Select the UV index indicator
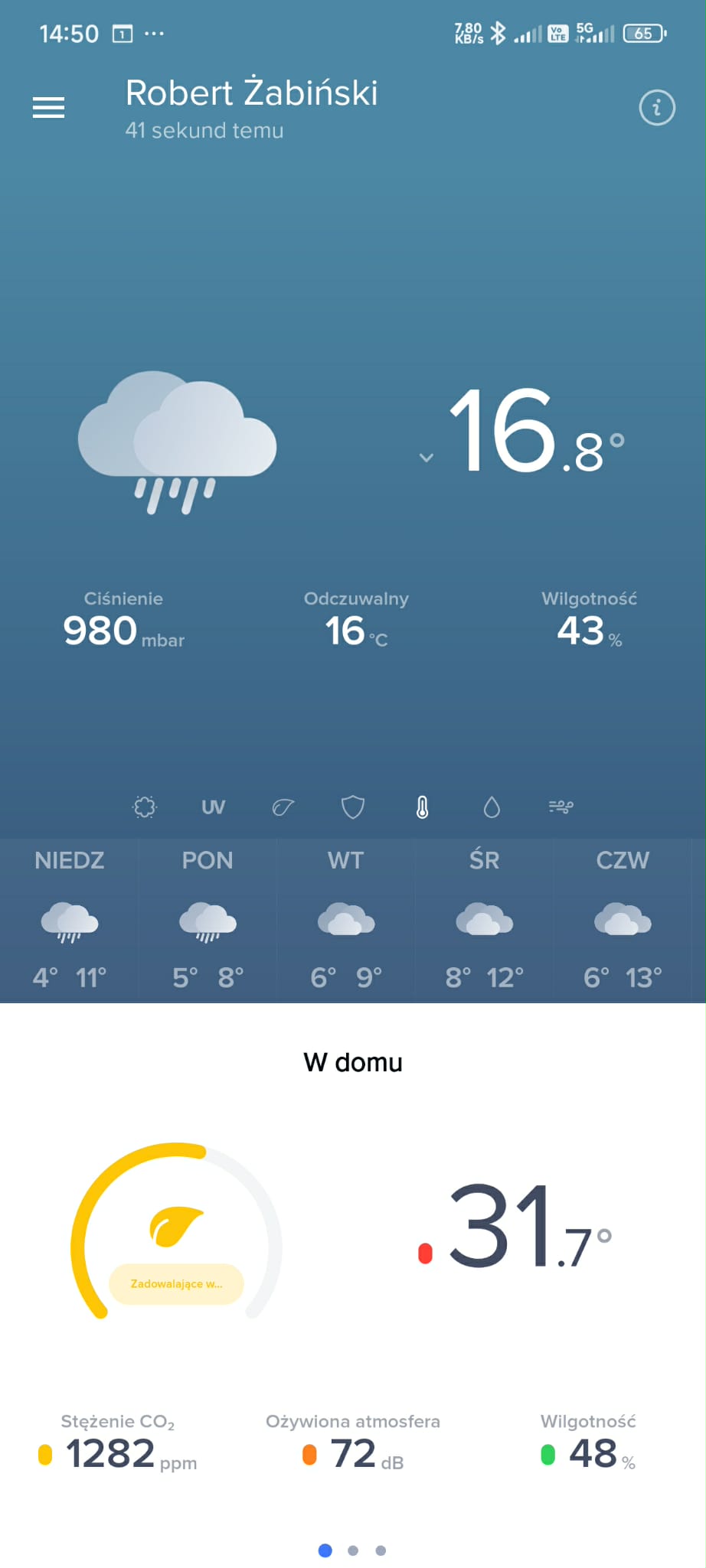The height and width of the screenshot is (1568, 706). pyautogui.click(x=213, y=807)
